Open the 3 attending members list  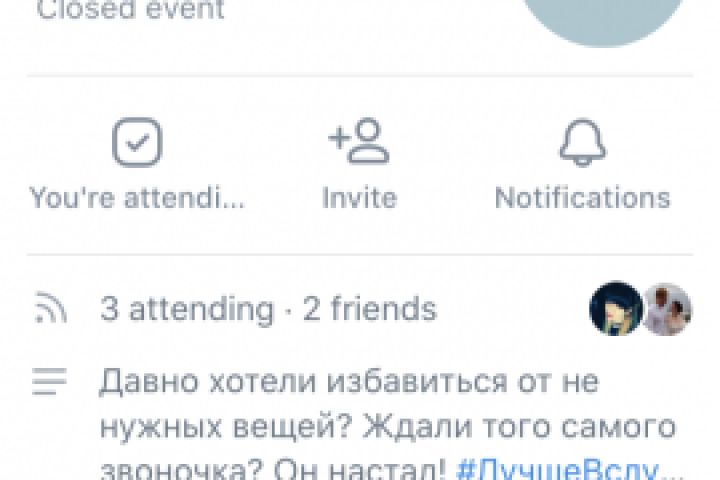268,309
